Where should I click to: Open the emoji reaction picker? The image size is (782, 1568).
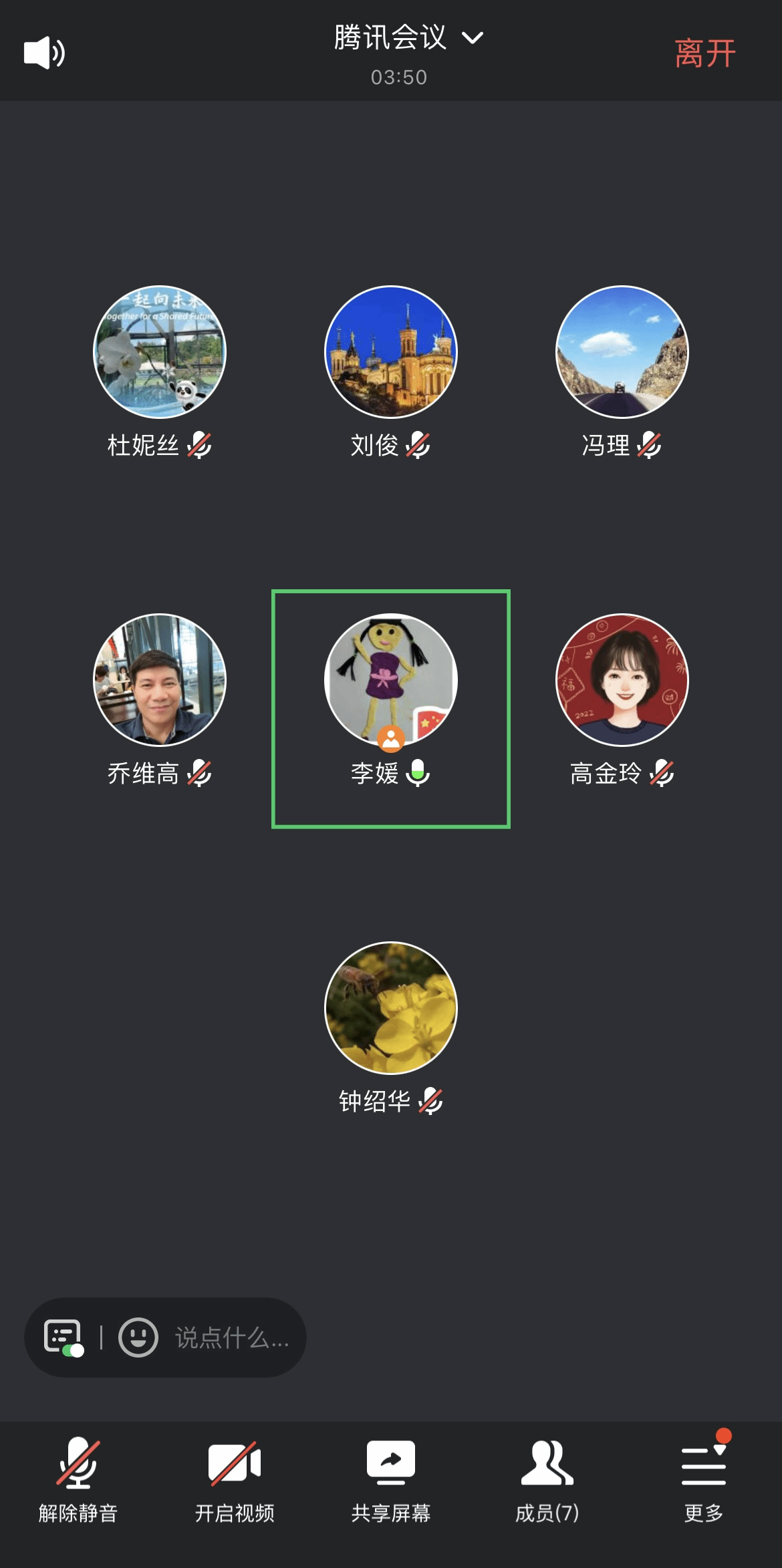click(x=138, y=1338)
